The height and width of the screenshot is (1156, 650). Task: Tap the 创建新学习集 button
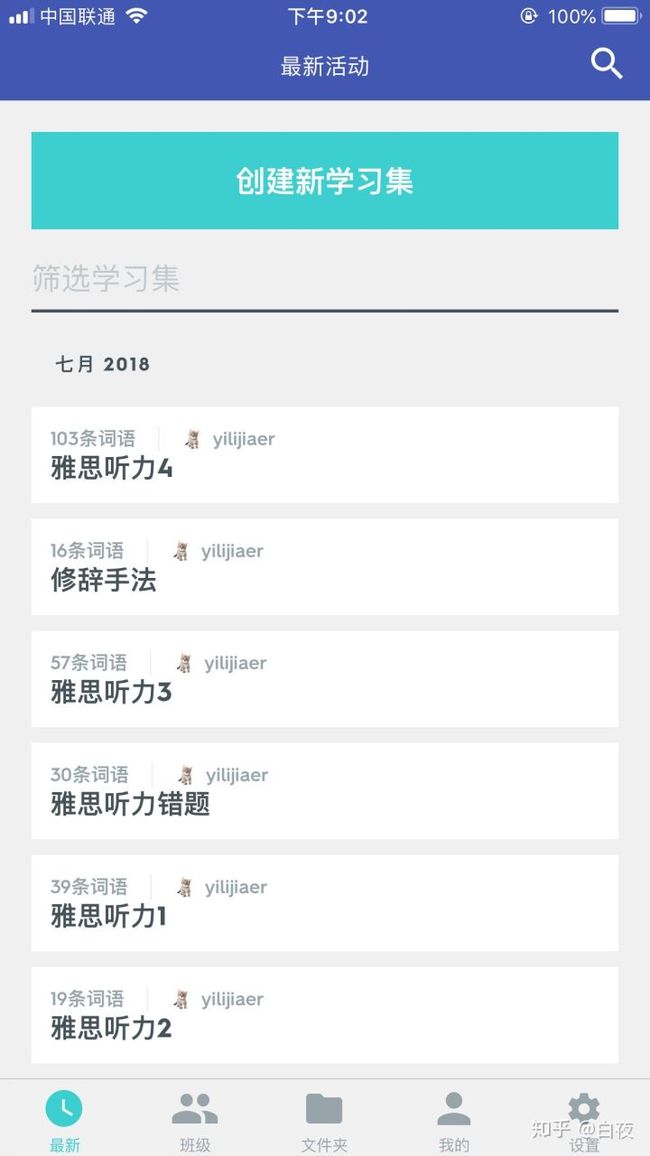[324, 181]
